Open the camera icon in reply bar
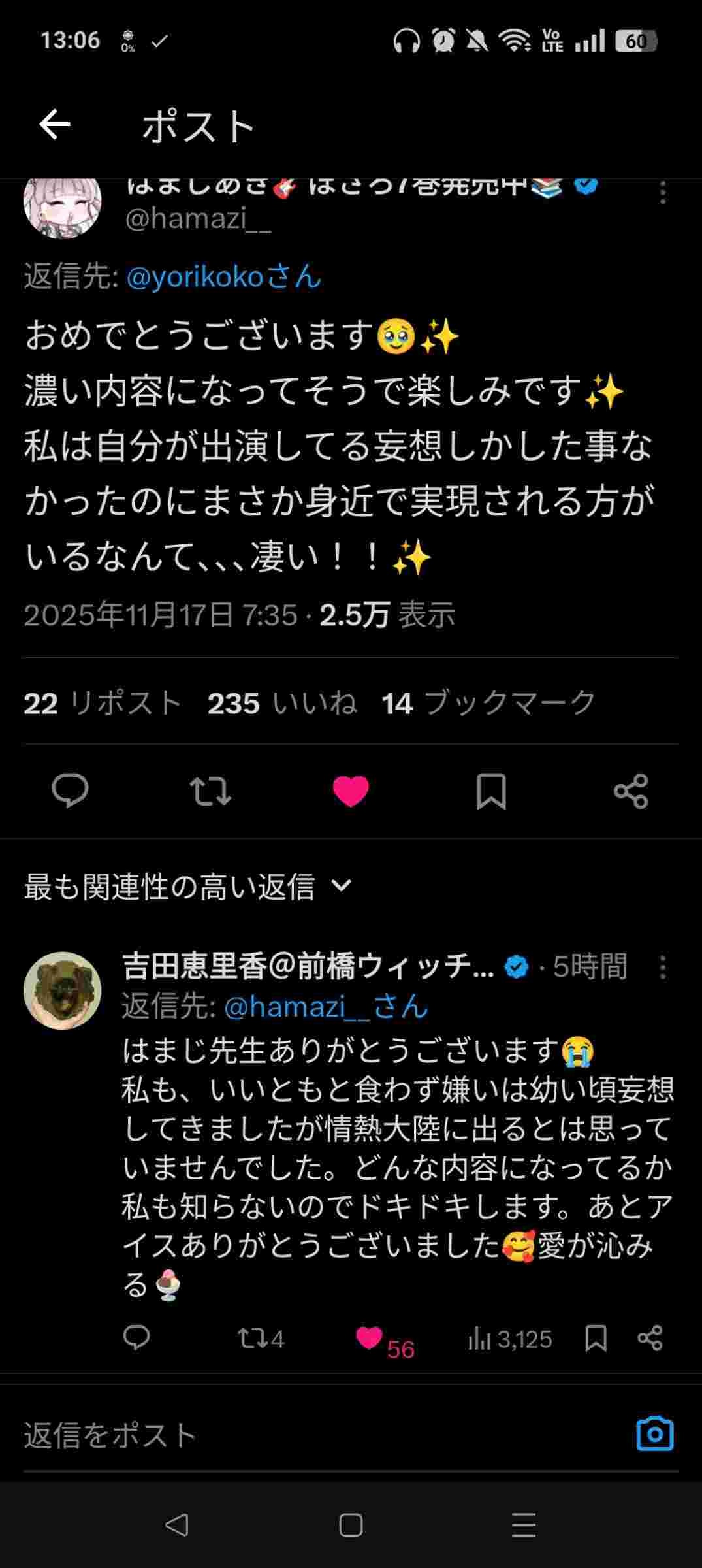This screenshot has height=1568, width=702. click(x=654, y=1434)
